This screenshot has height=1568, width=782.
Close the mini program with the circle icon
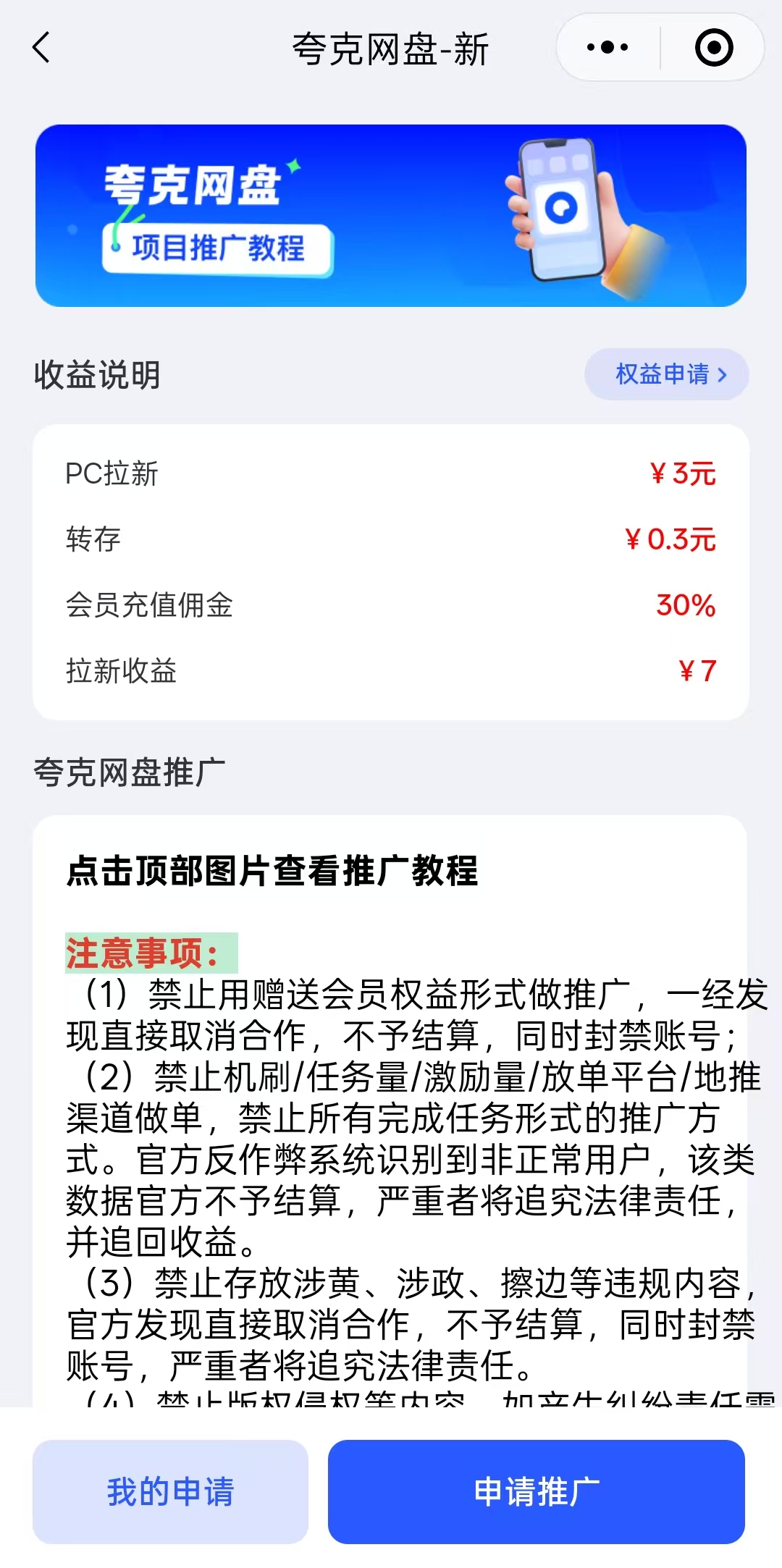713,48
